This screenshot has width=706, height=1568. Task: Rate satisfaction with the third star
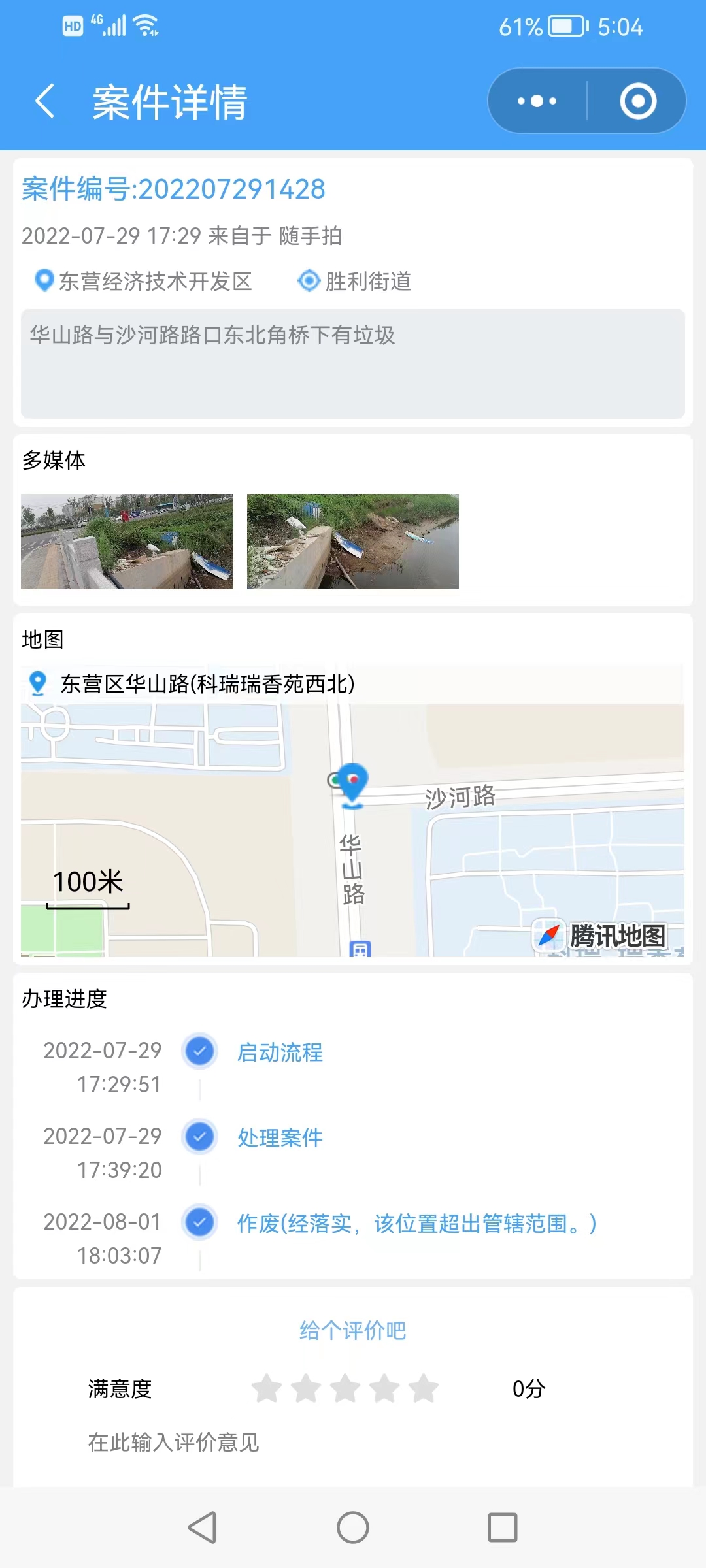(345, 1388)
